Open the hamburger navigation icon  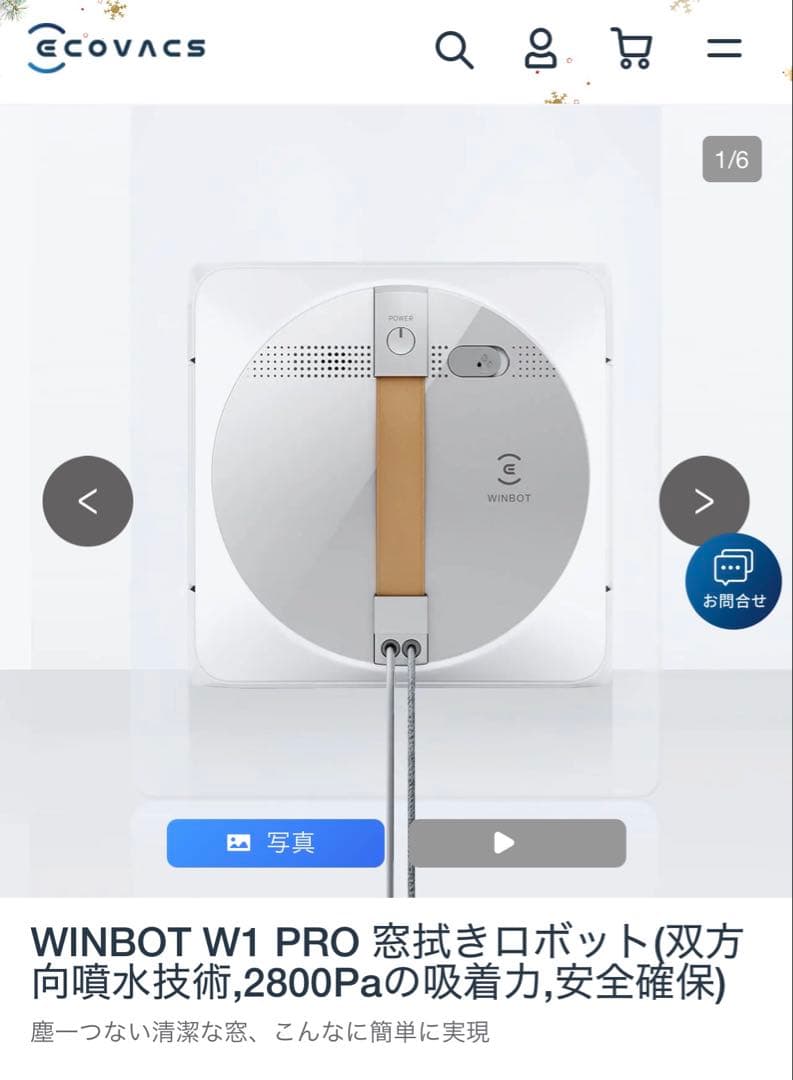pos(722,47)
